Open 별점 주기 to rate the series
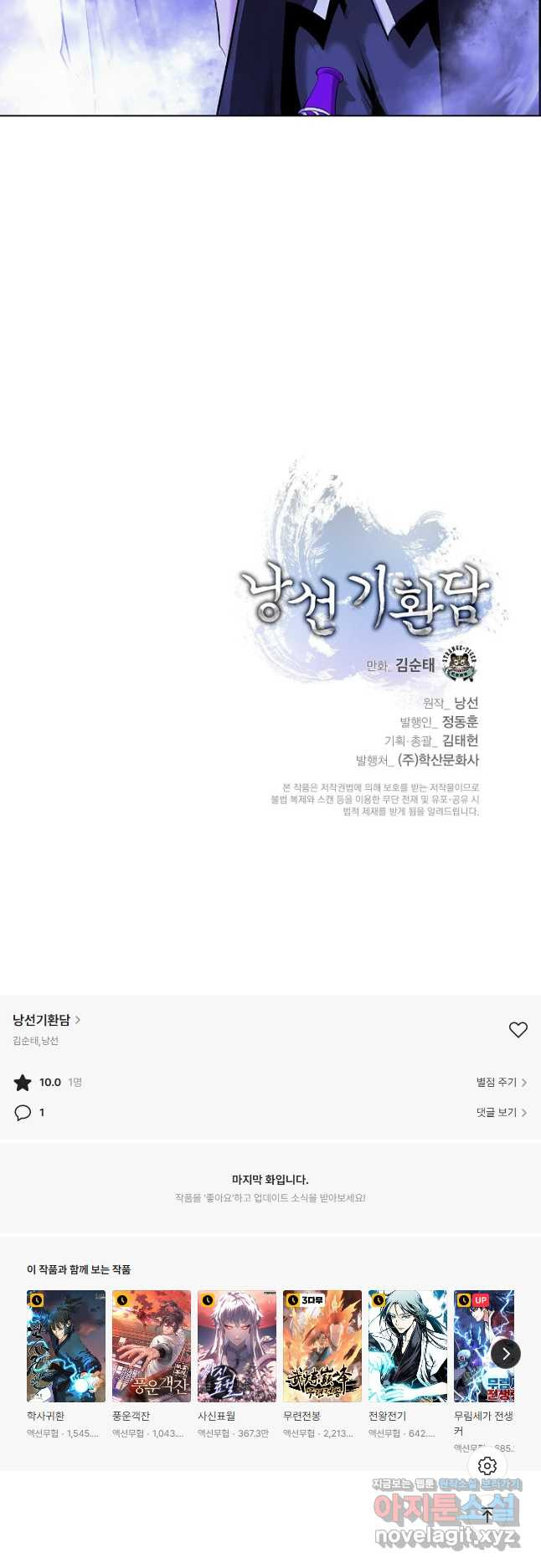Image resolution: width=541 pixels, height=1568 pixels. pyautogui.click(x=501, y=1082)
